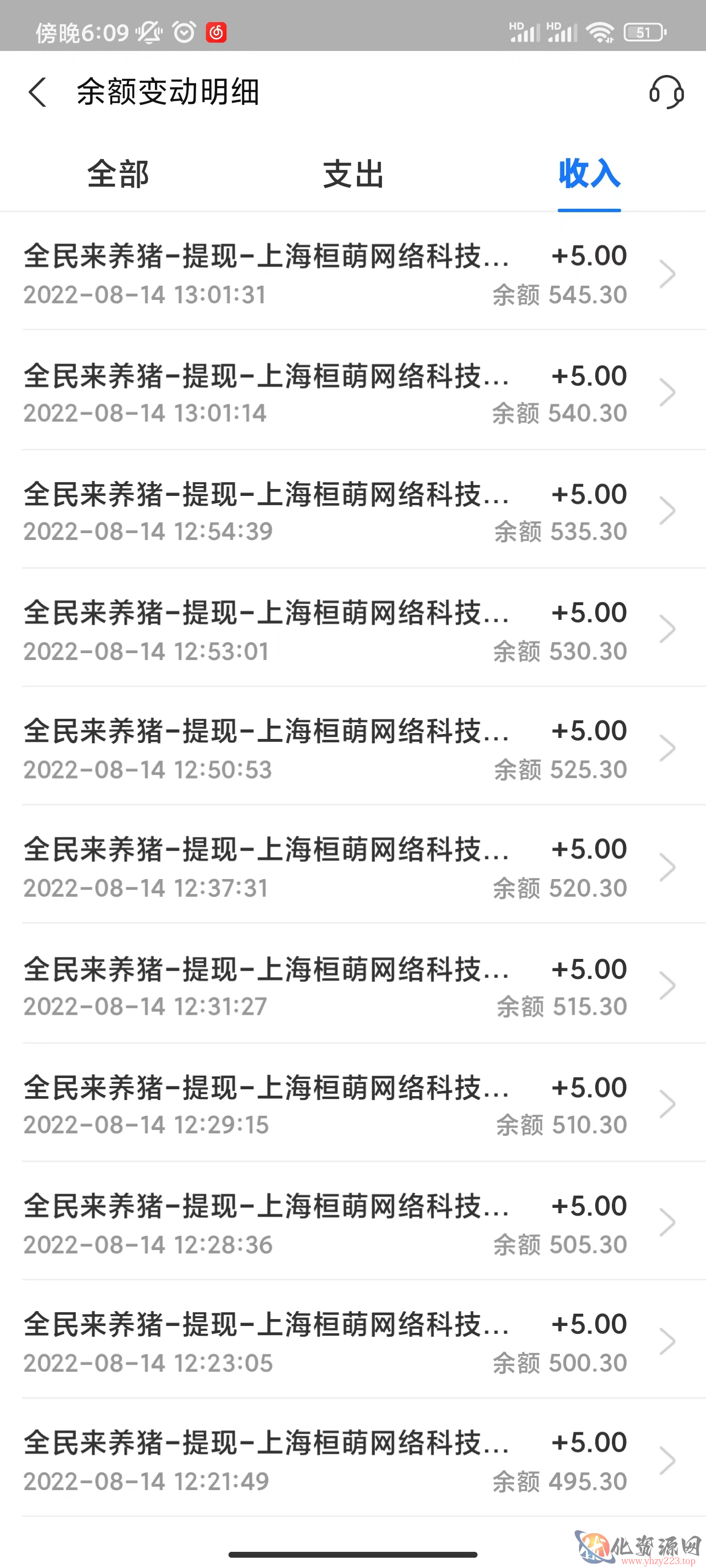The height and width of the screenshot is (1568, 706).
Task: Open the record with balance 515.30
Action: [353, 984]
